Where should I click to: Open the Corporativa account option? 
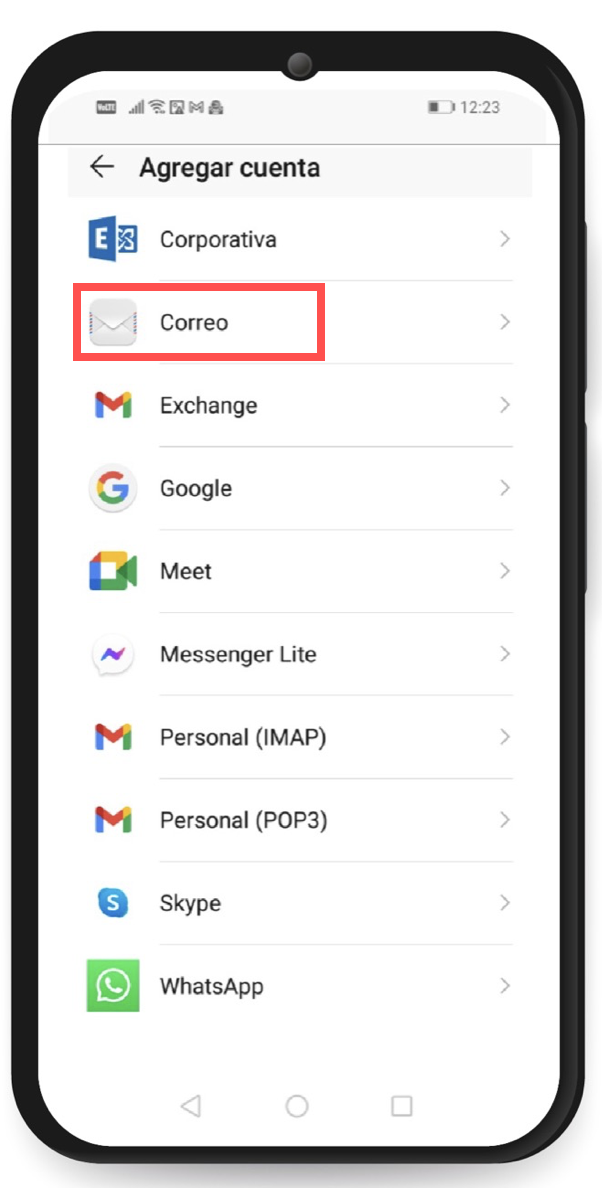pos(300,239)
